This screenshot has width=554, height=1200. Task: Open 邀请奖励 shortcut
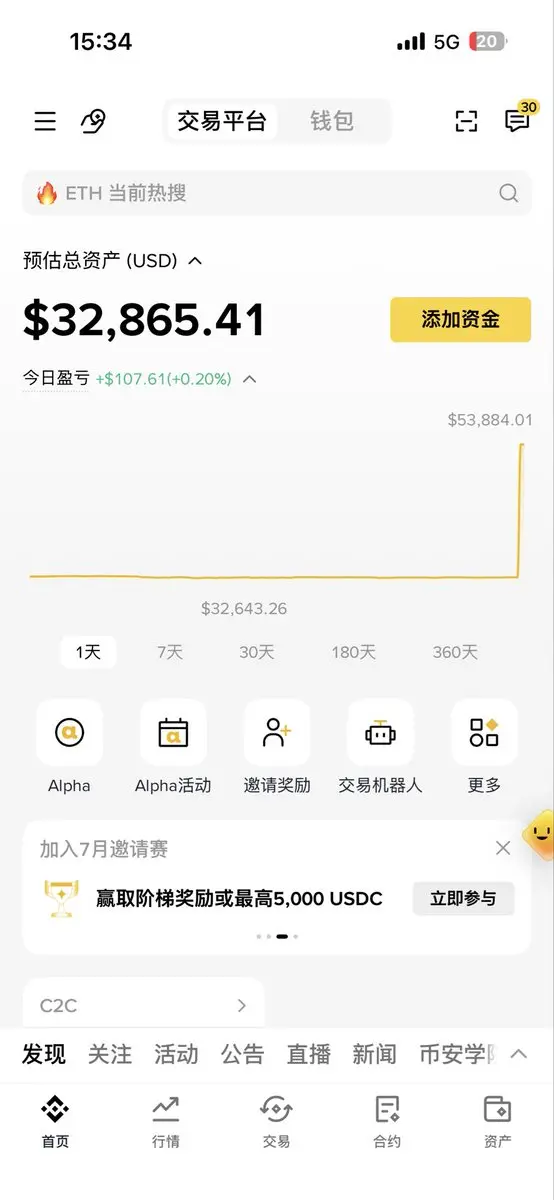[277, 747]
